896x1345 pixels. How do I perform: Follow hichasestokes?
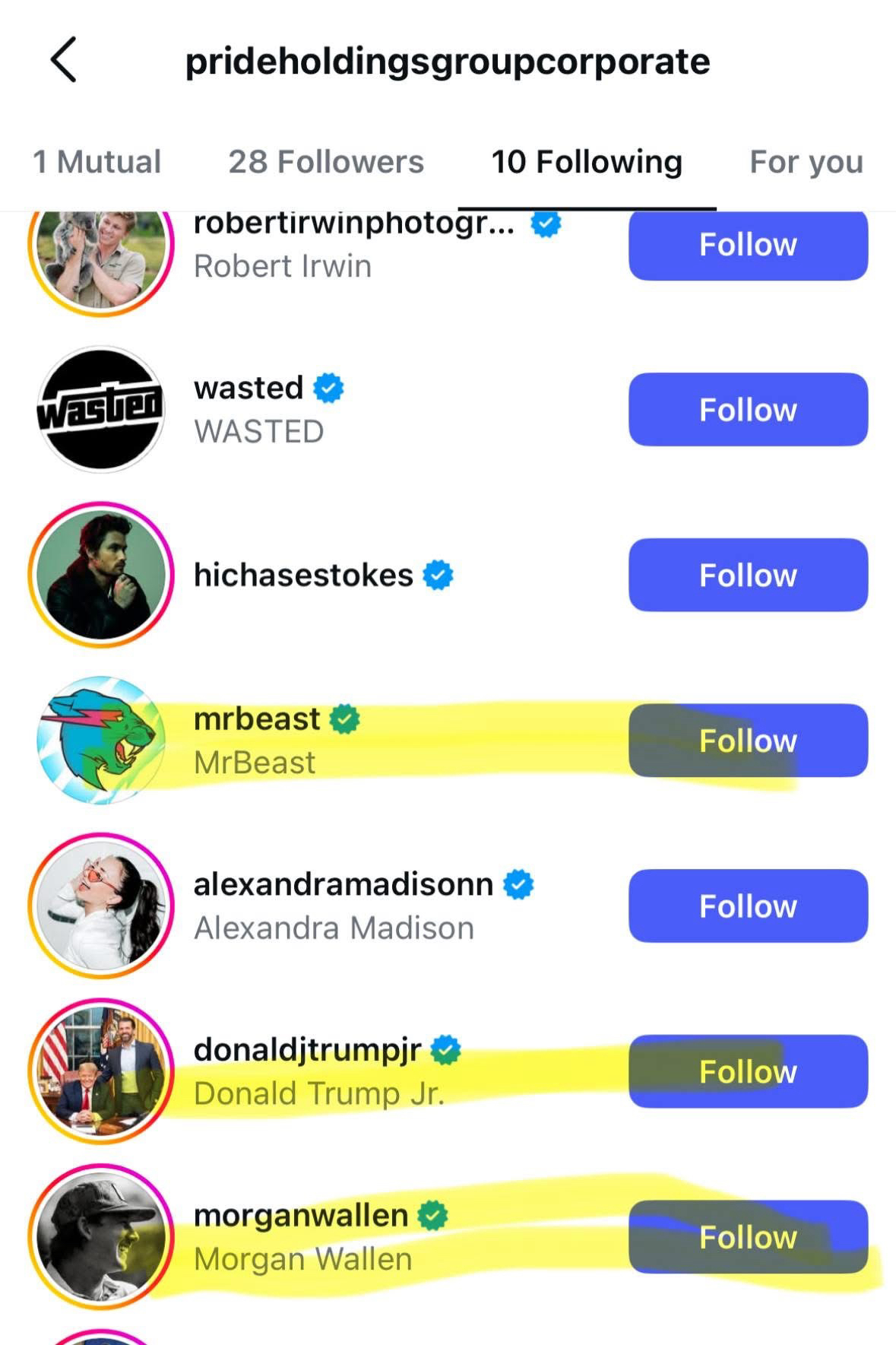click(748, 575)
